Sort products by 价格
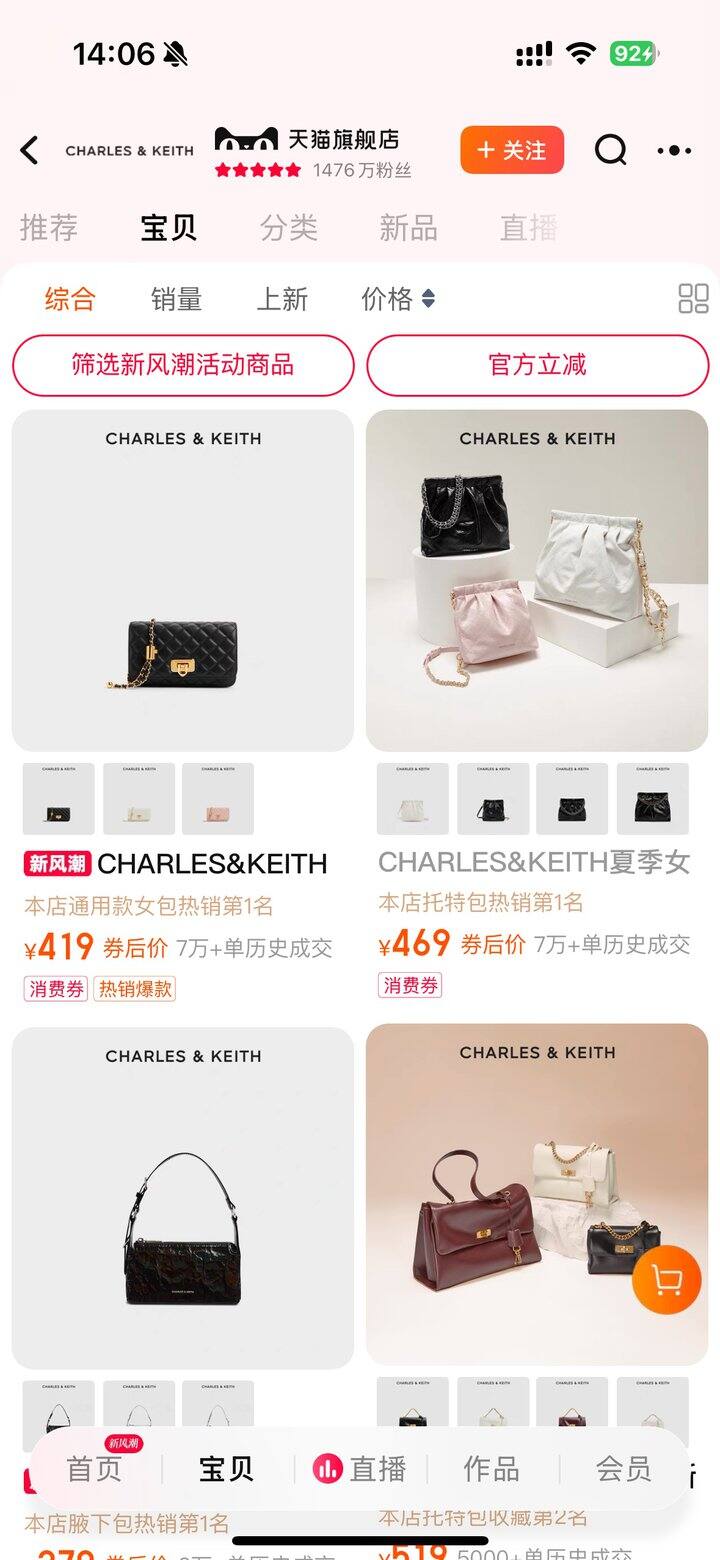This screenshot has width=720, height=1560. click(x=397, y=299)
